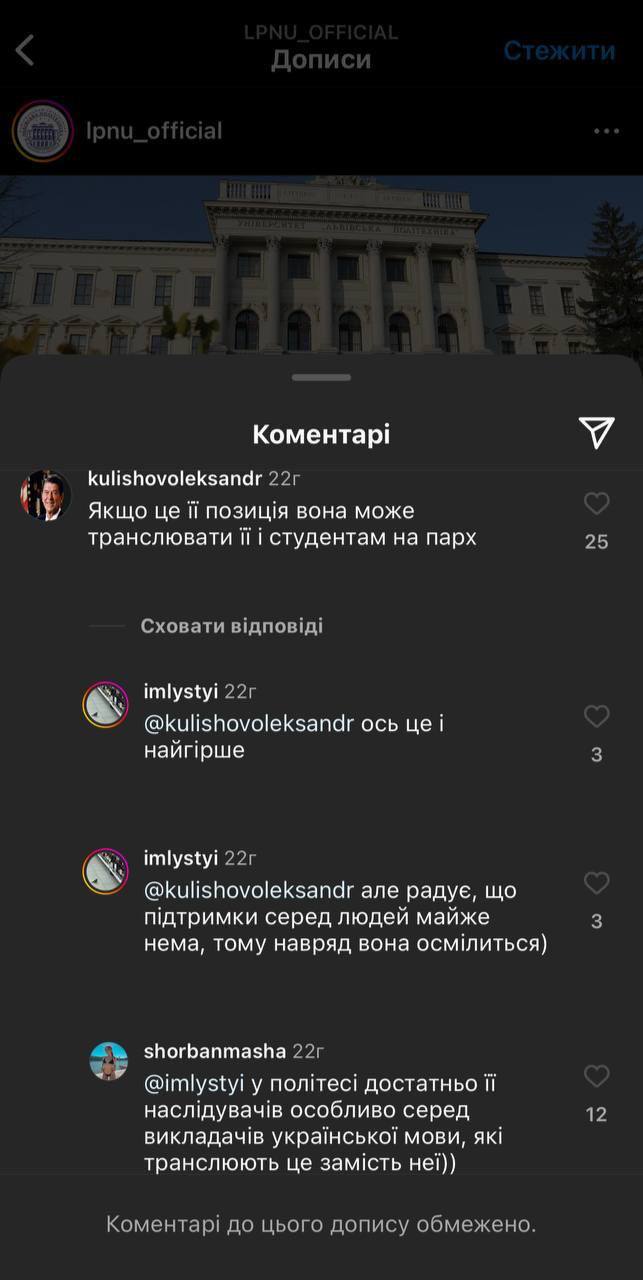Like shorbanmasha's reply
Image resolution: width=643 pixels, height=1280 pixels.
tap(596, 1076)
